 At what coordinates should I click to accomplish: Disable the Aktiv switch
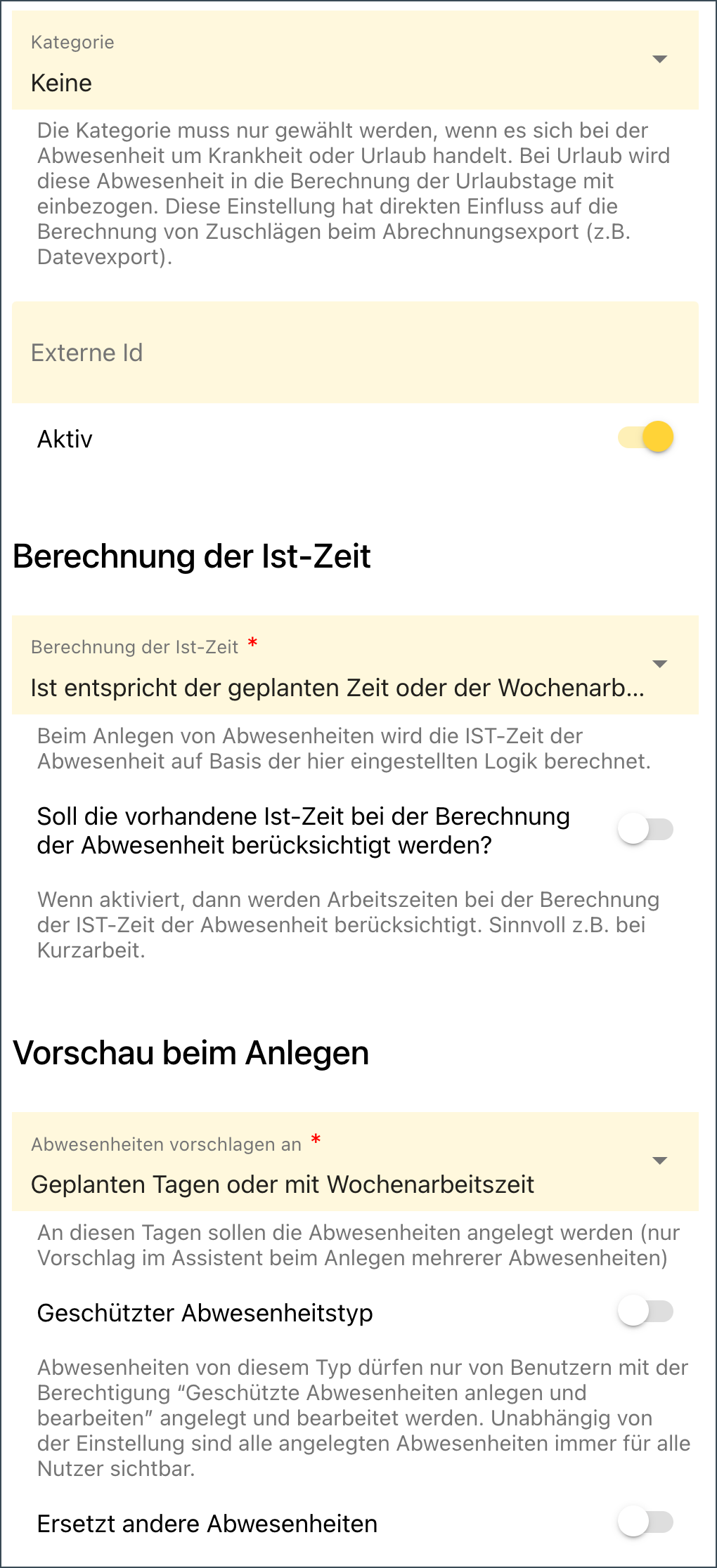646,438
